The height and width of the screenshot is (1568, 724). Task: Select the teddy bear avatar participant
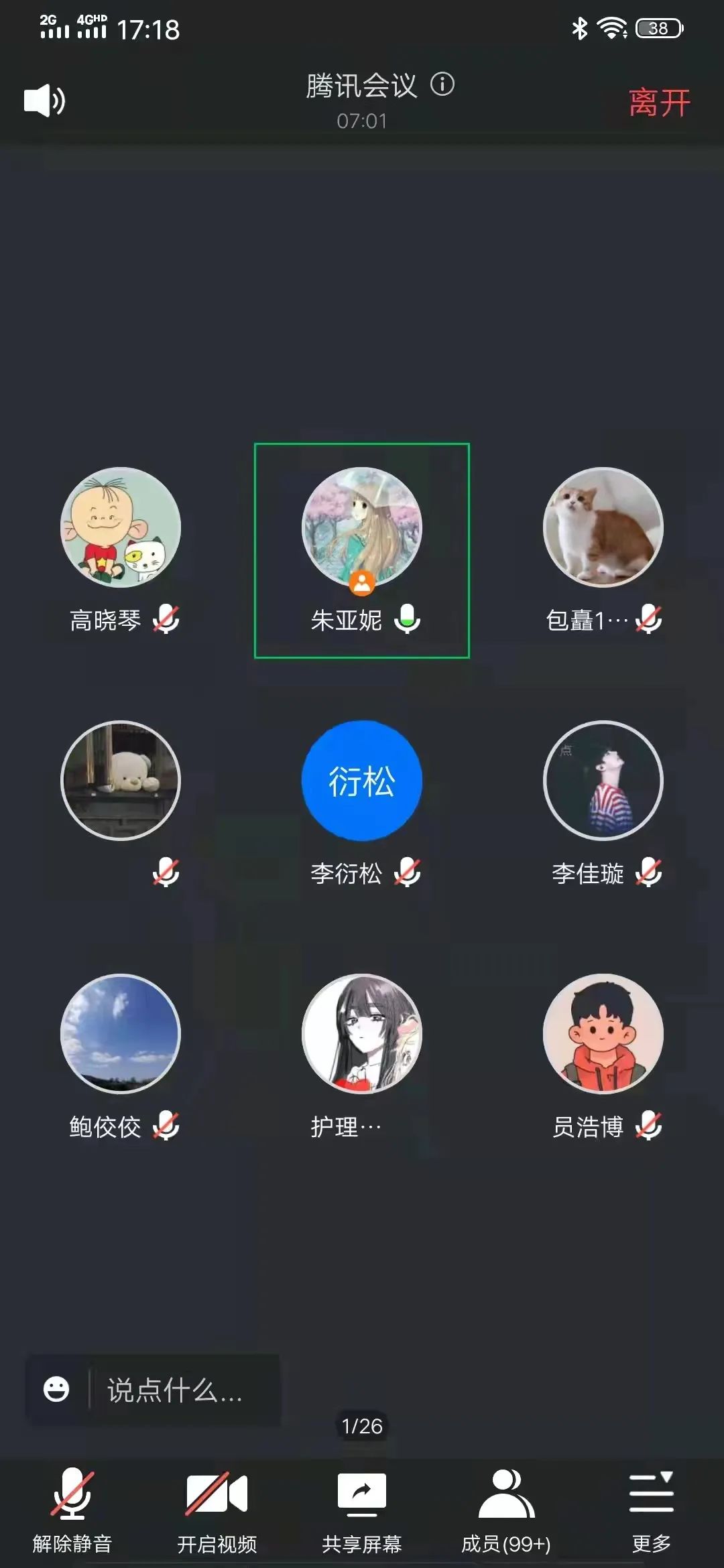click(121, 804)
